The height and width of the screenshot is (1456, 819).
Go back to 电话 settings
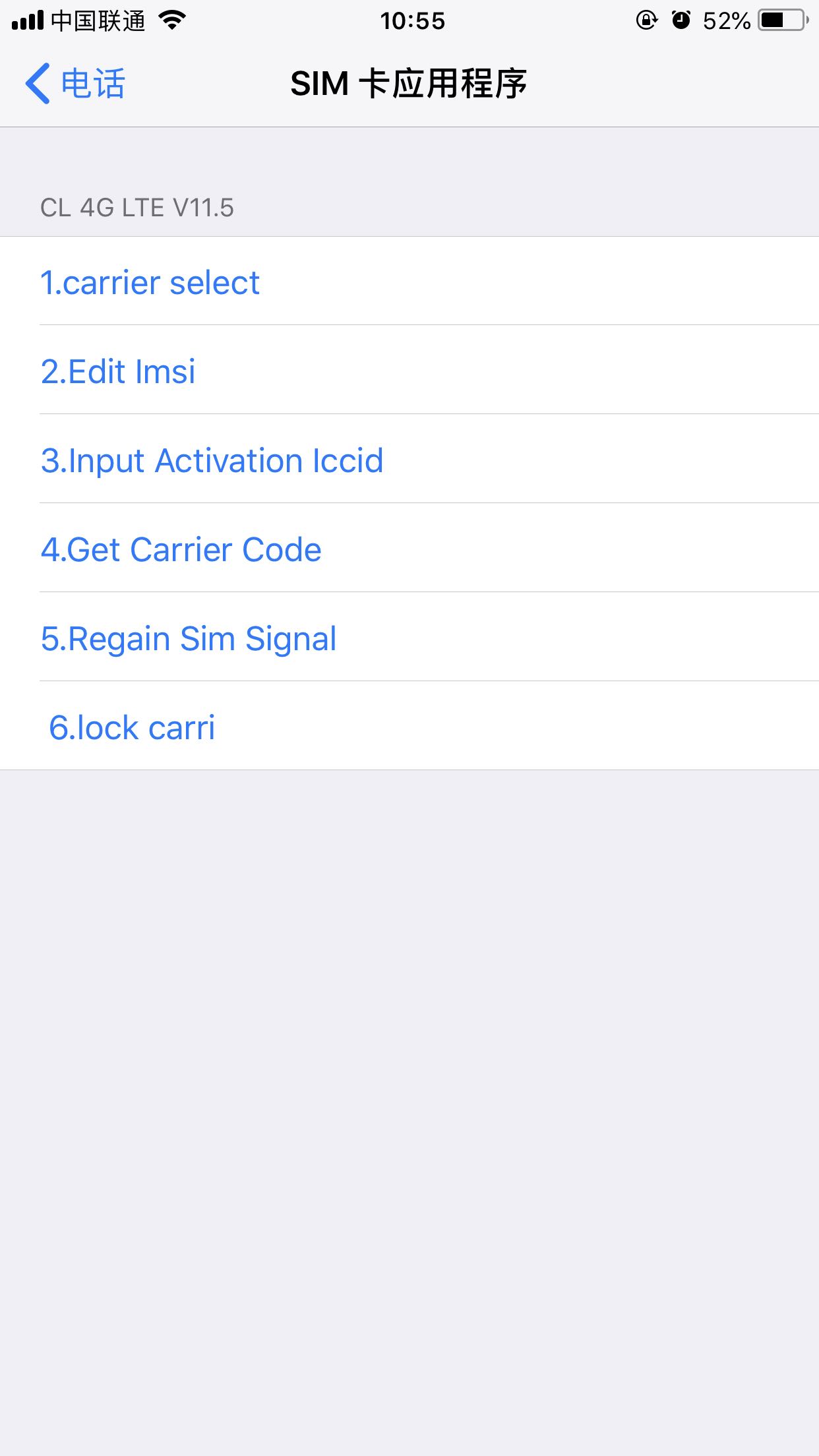[75, 84]
